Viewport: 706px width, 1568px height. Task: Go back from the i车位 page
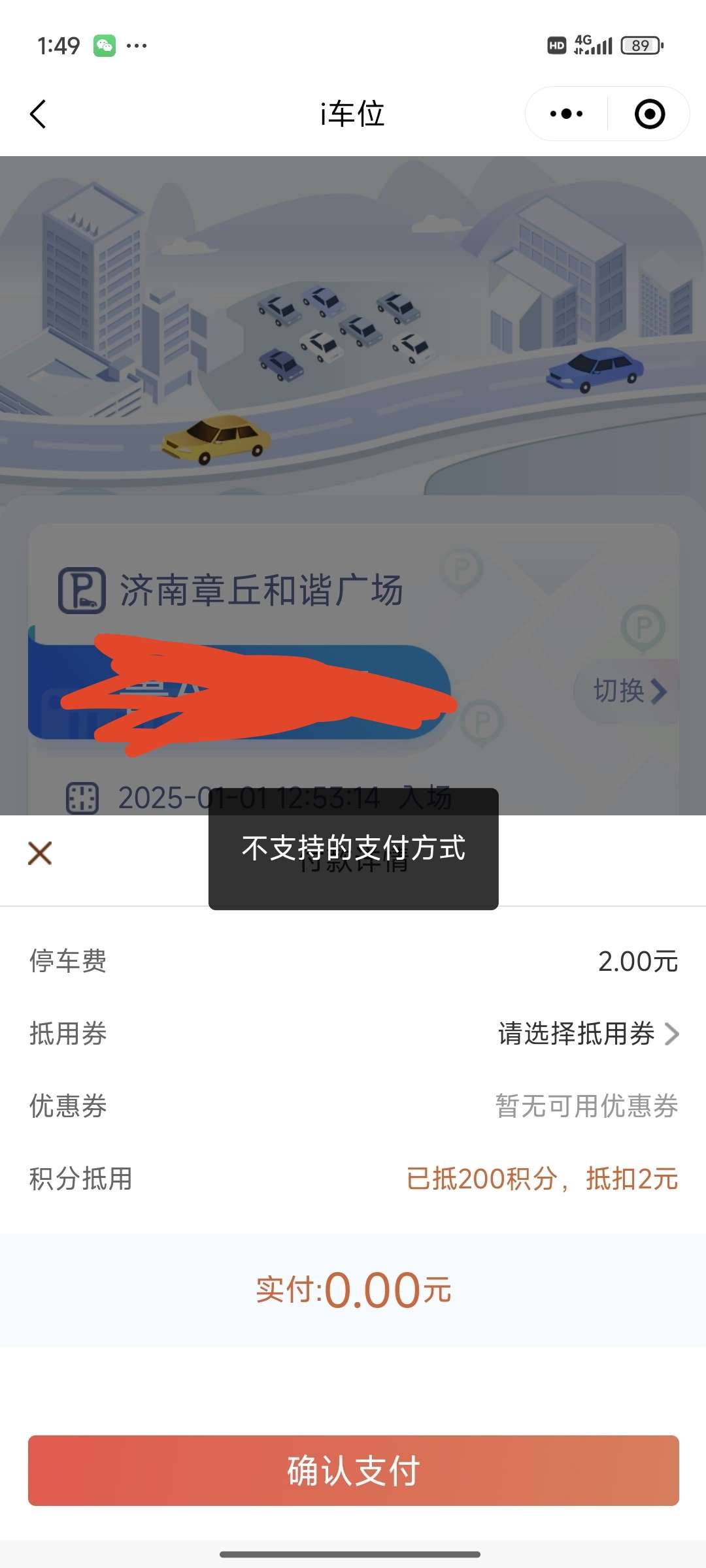point(39,114)
